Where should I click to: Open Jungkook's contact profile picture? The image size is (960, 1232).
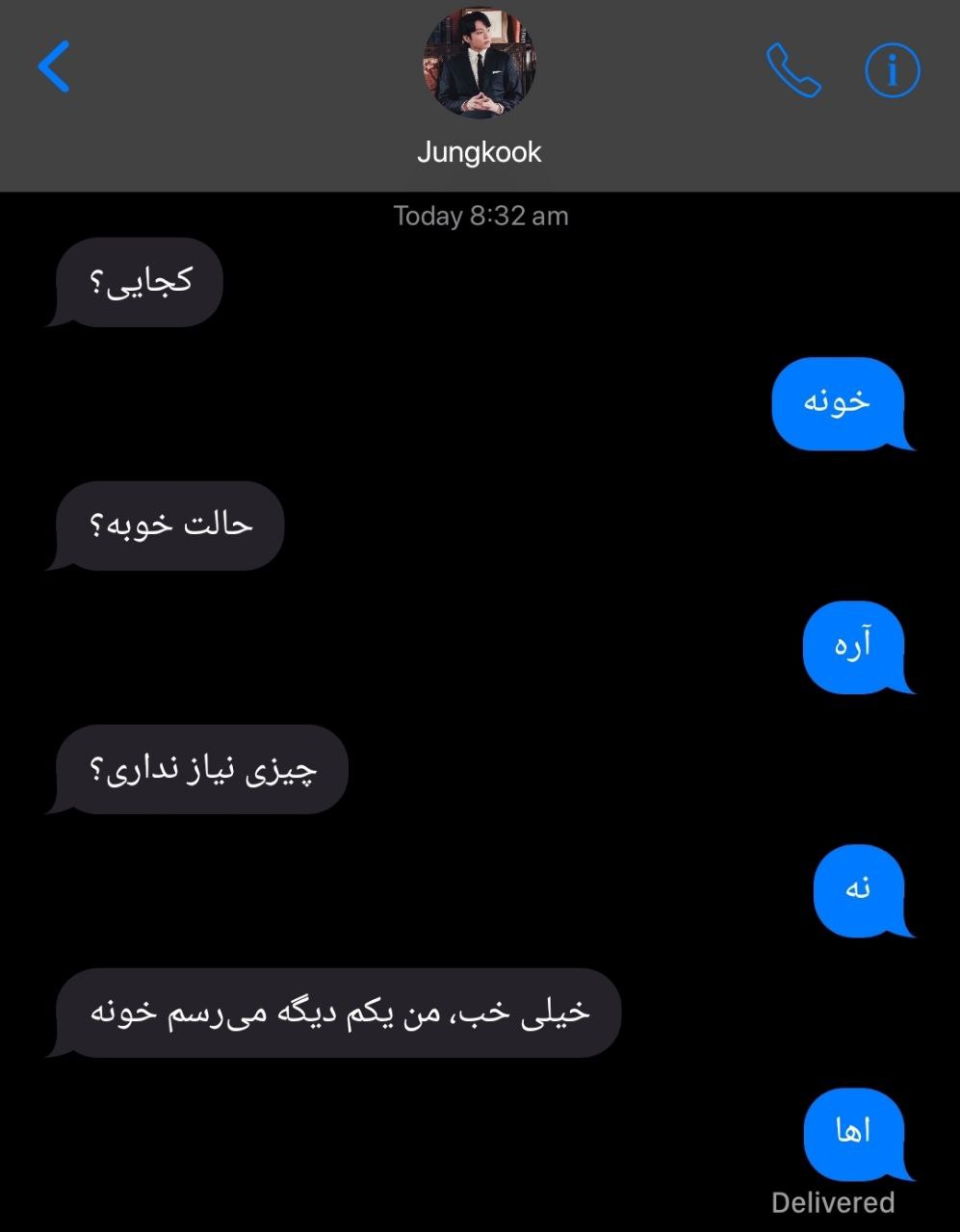pos(480,65)
